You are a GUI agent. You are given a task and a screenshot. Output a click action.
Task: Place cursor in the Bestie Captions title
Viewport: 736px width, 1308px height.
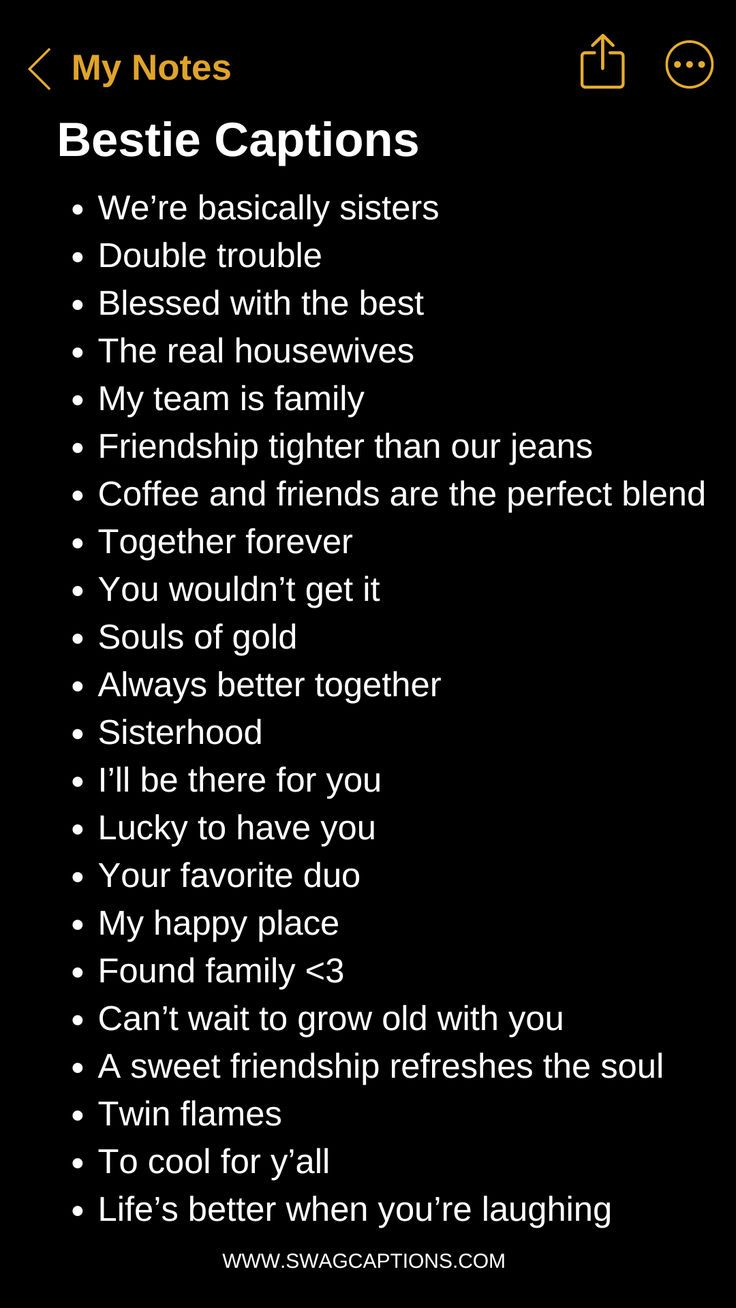pos(240,140)
